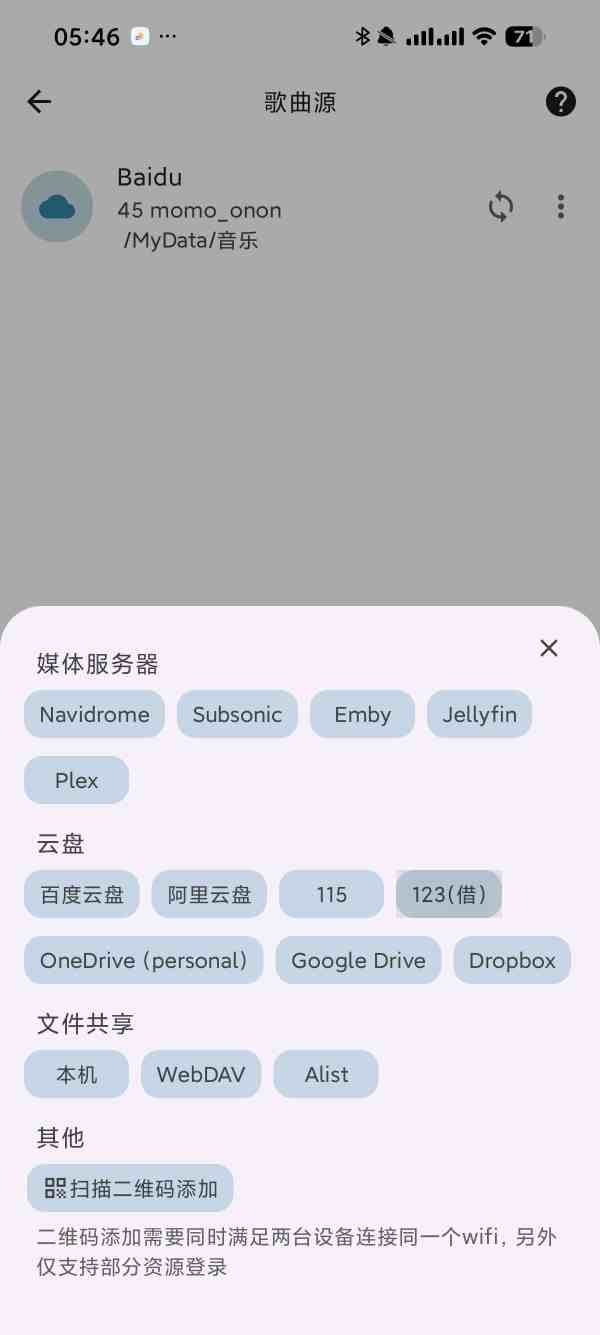This screenshot has height=1335, width=600.
Task: Choose 阿里云盘 cloud drive
Action: point(209,894)
